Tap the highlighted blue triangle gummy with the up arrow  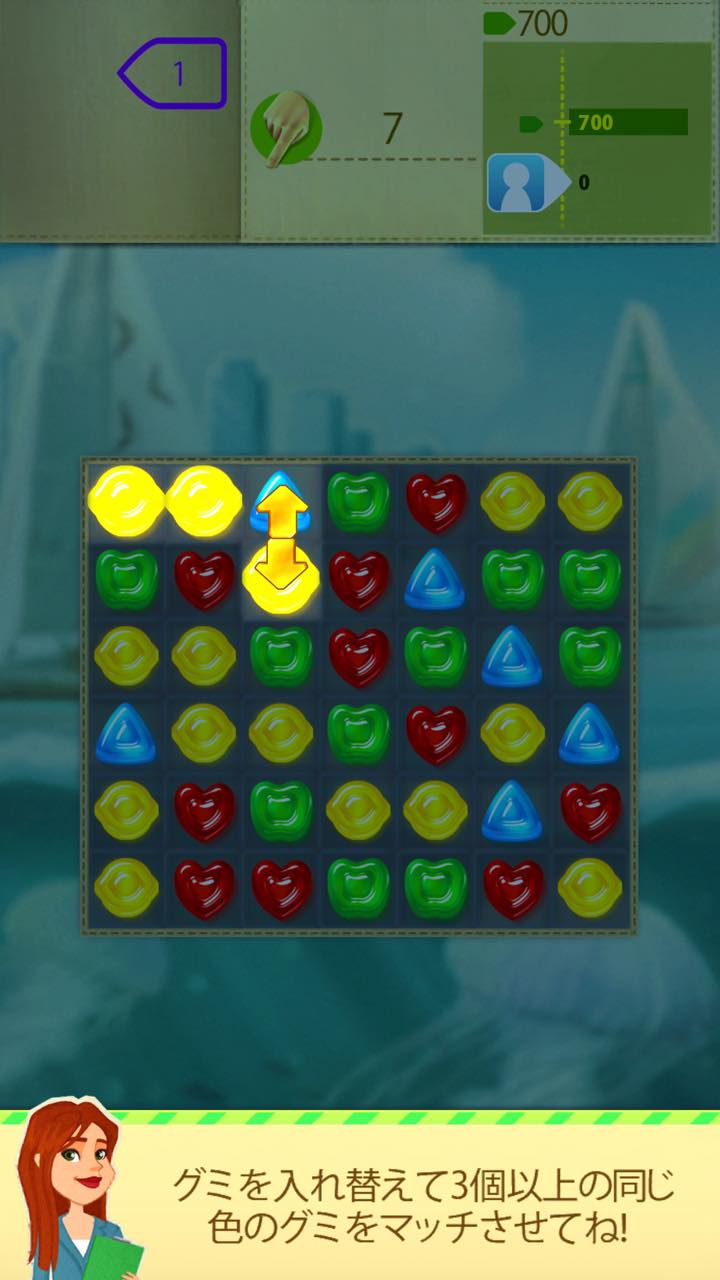[281, 502]
